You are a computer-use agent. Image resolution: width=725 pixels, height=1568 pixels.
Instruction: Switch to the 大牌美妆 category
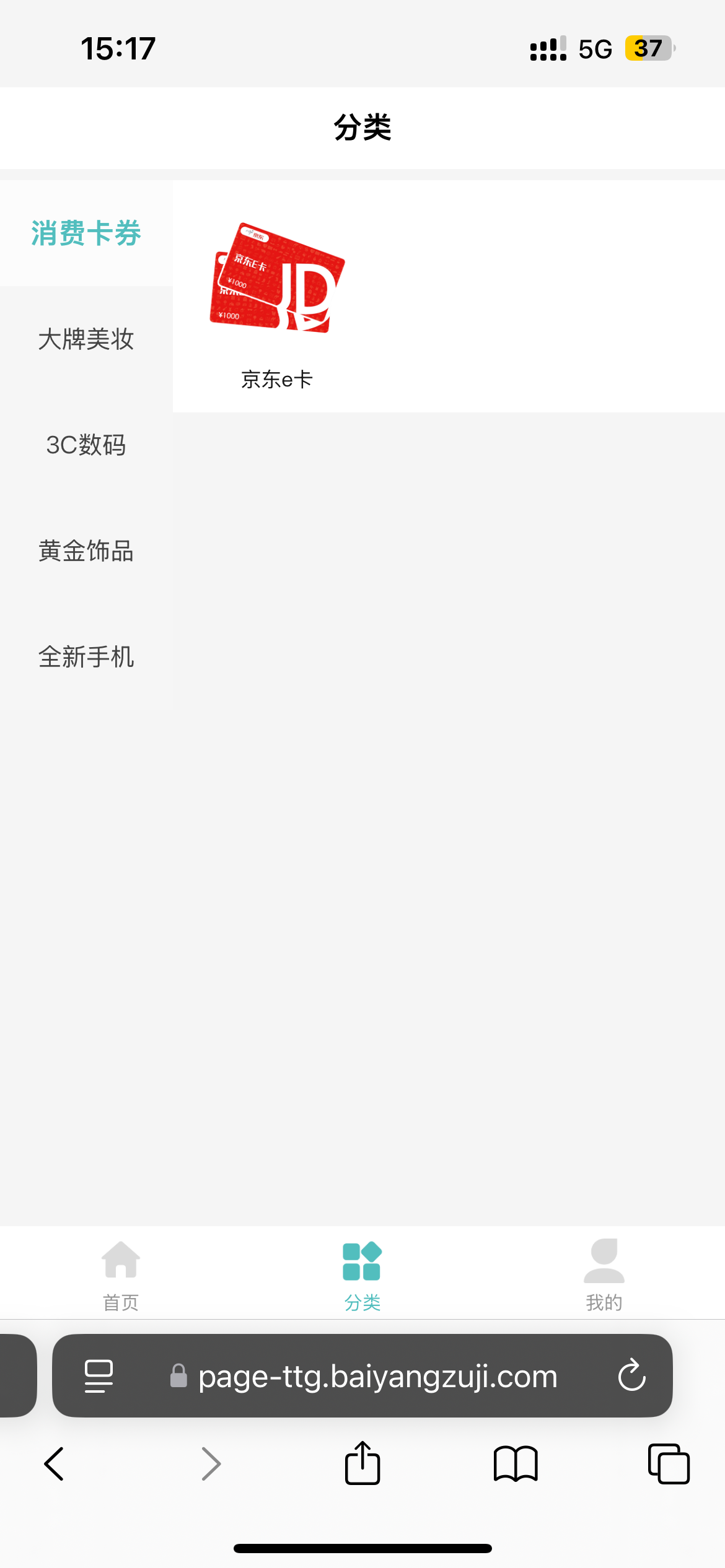pos(86,339)
